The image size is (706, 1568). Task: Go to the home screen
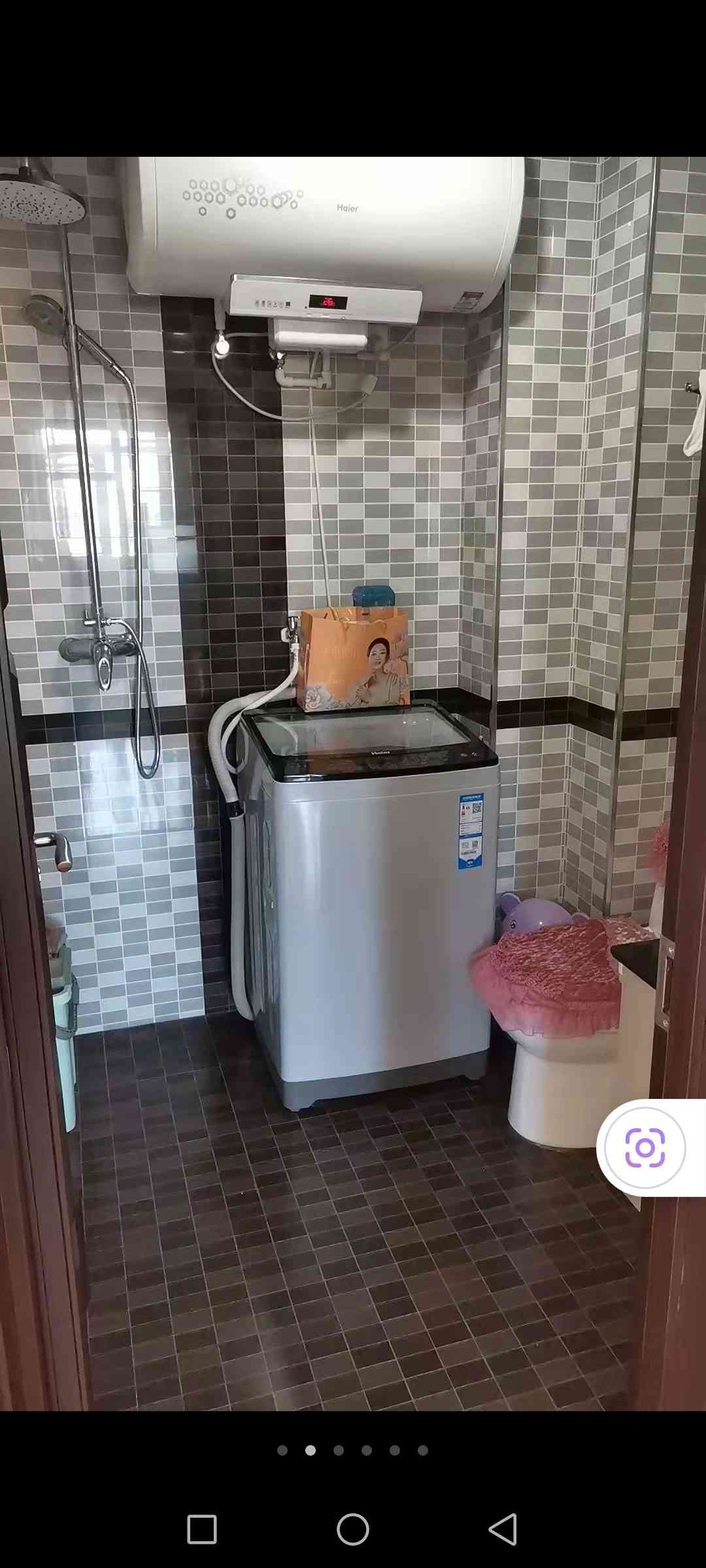coord(353,1529)
